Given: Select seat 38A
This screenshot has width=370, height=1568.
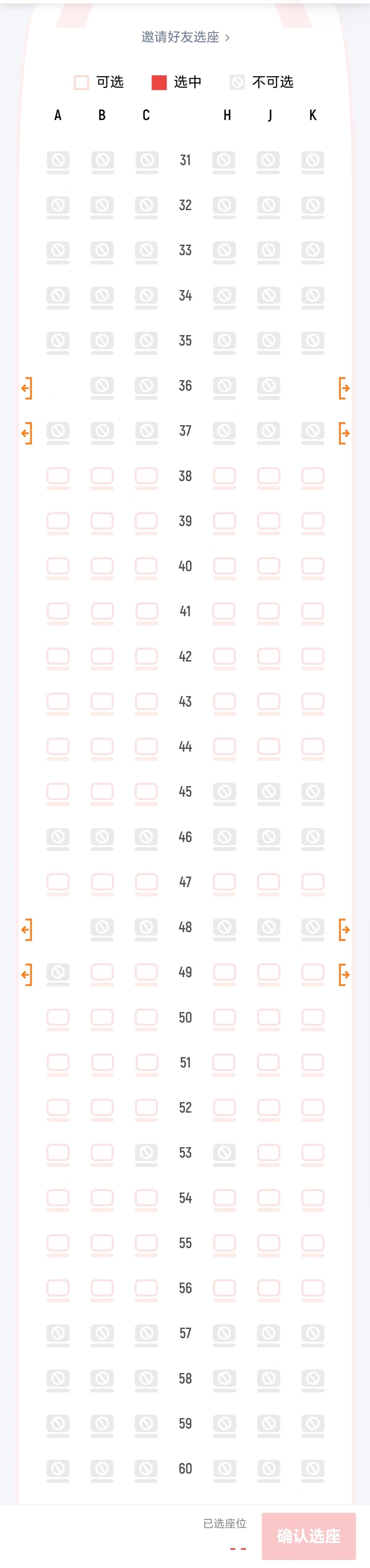Looking at the screenshot, I should [x=58, y=477].
